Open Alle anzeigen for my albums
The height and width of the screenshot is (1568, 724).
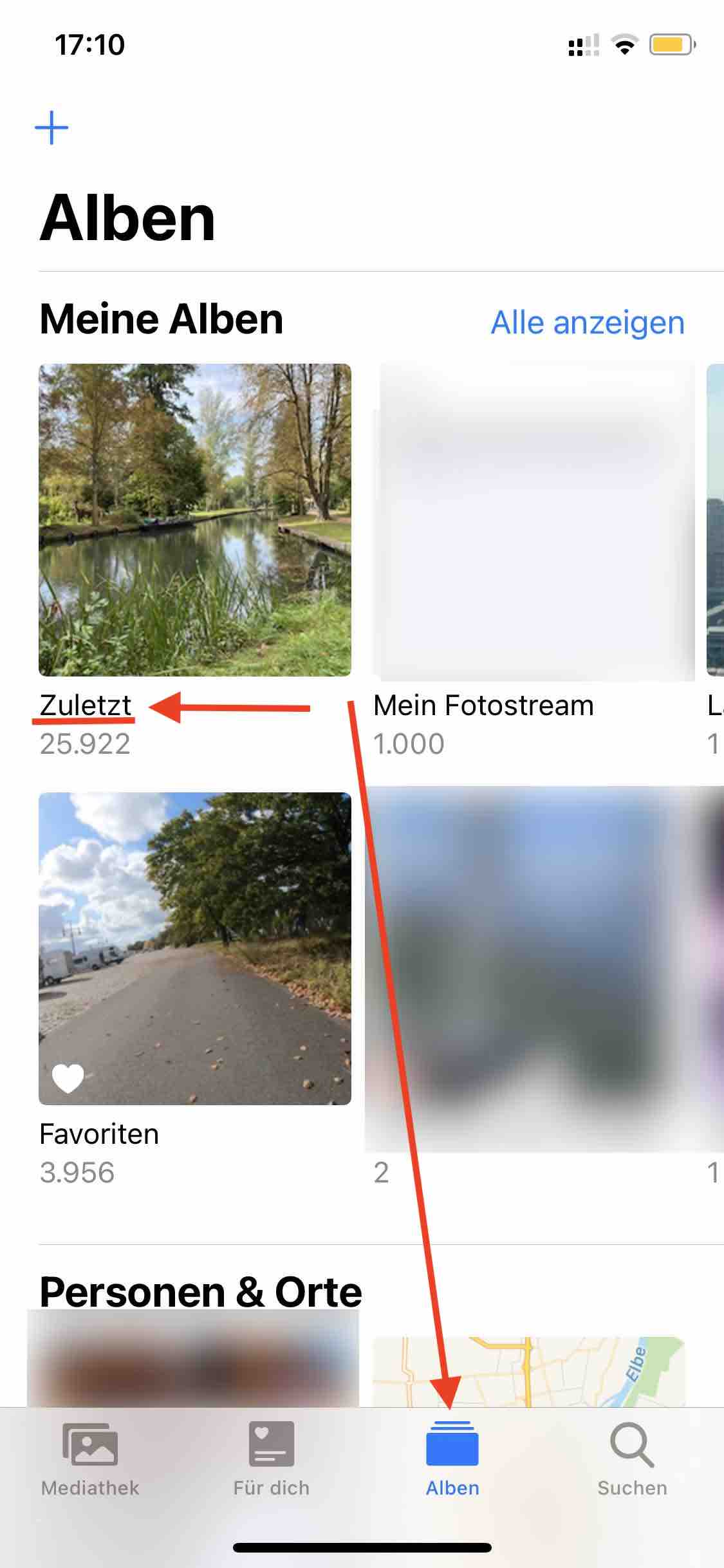[587, 322]
